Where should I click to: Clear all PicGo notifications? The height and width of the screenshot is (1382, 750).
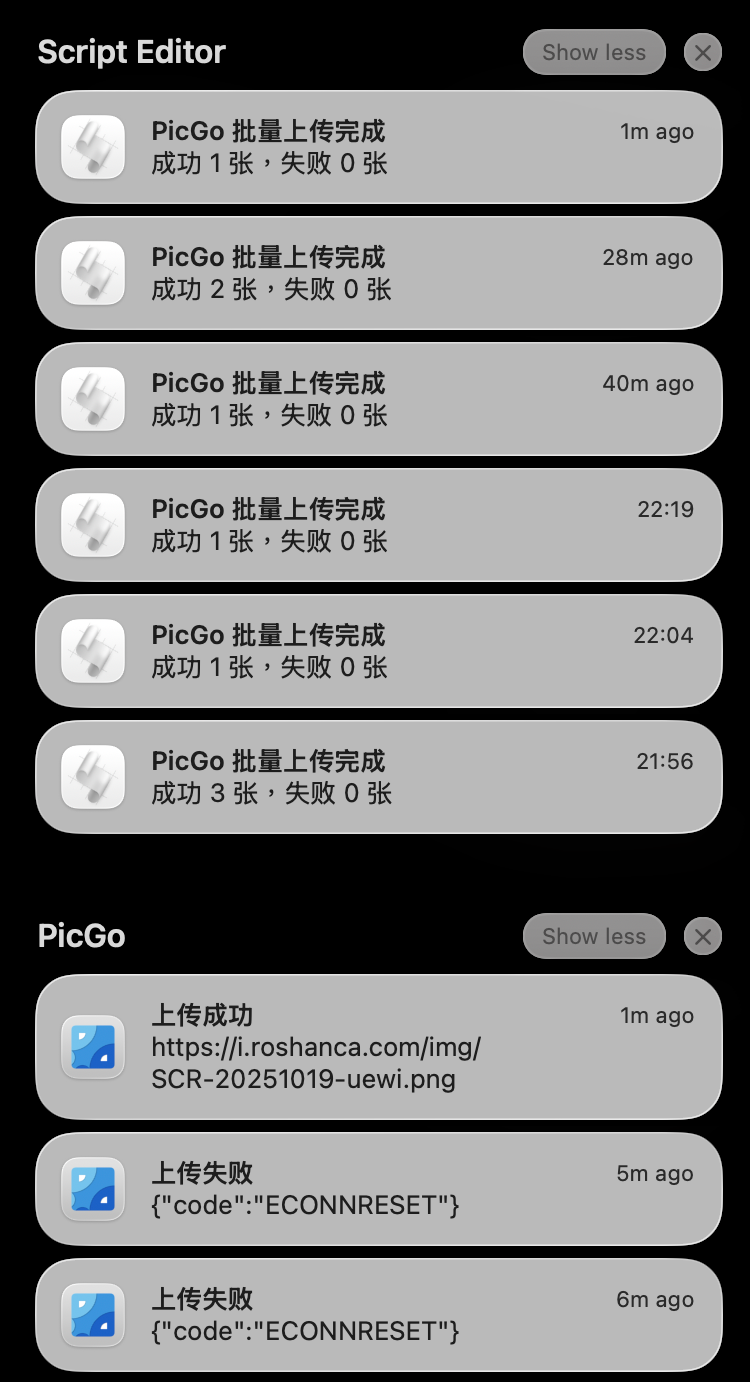click(702, 936)
